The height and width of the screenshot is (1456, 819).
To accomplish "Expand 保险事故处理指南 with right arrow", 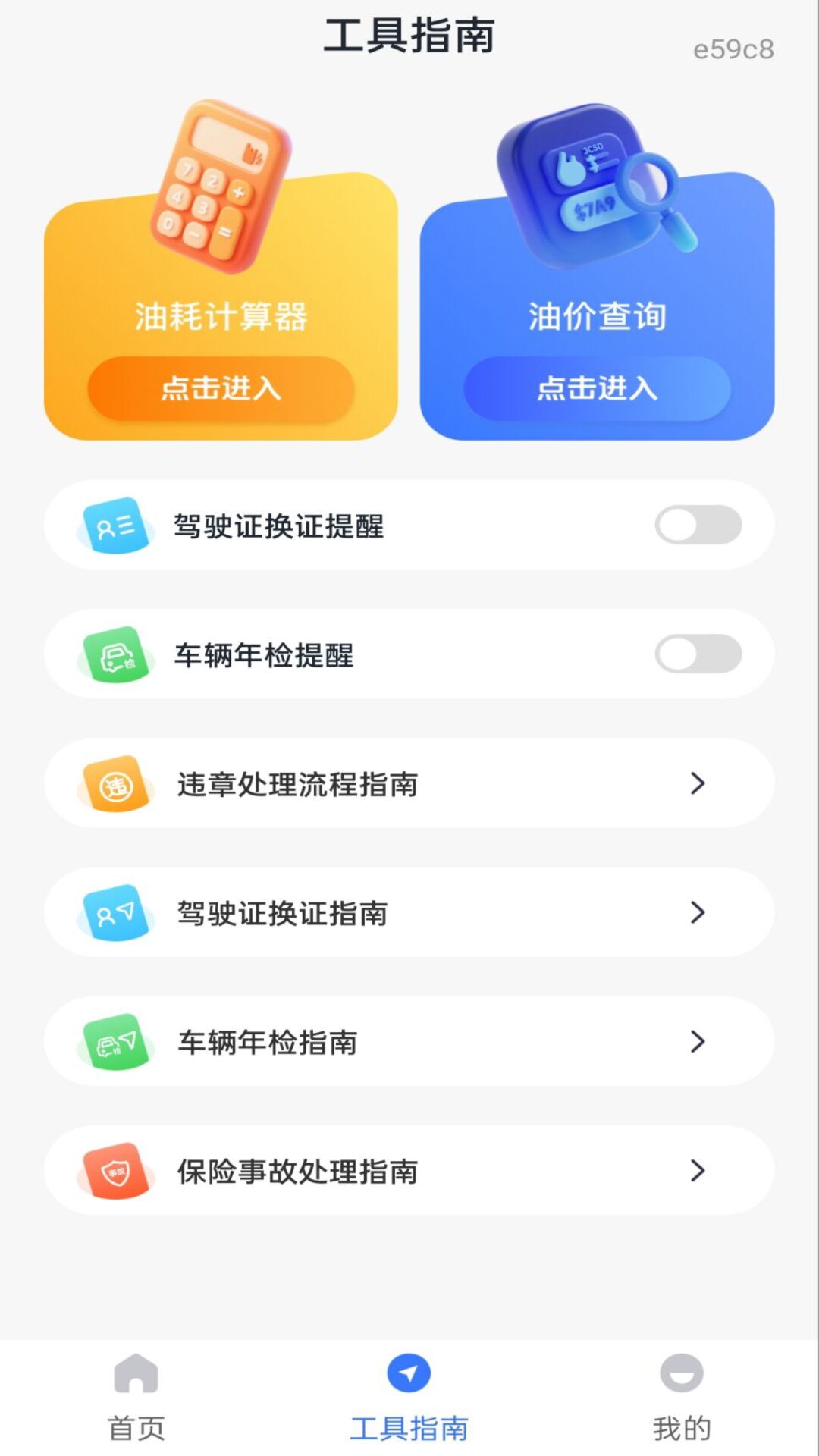I will (698, 1172).
